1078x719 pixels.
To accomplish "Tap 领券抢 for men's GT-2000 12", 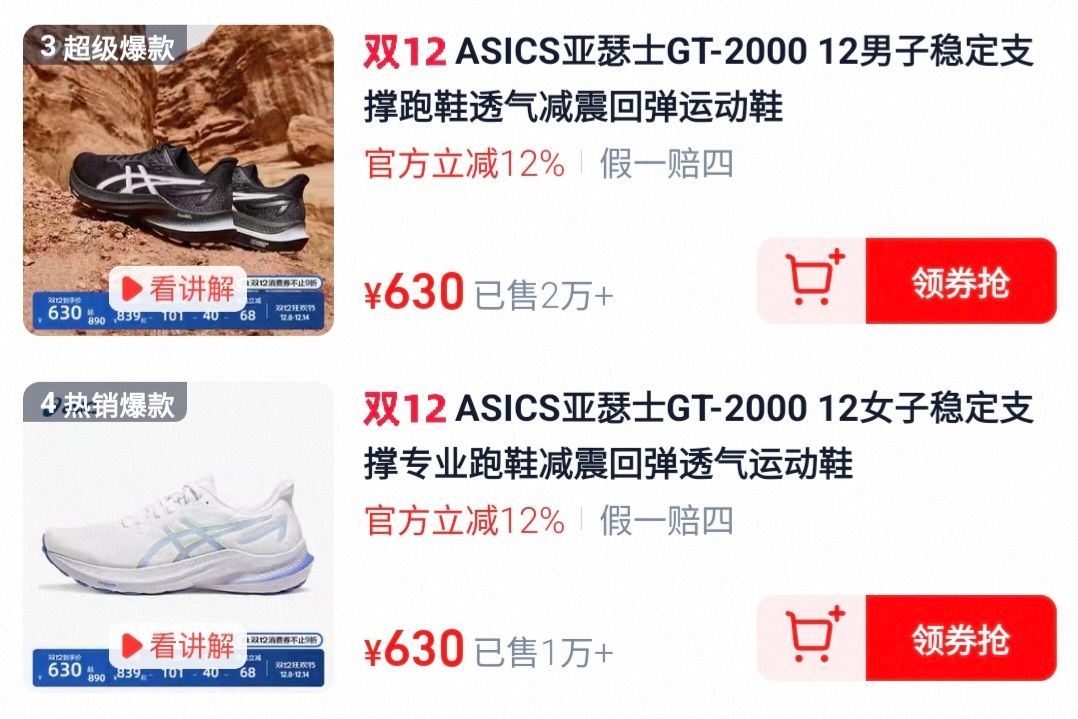I will [960, 280].
